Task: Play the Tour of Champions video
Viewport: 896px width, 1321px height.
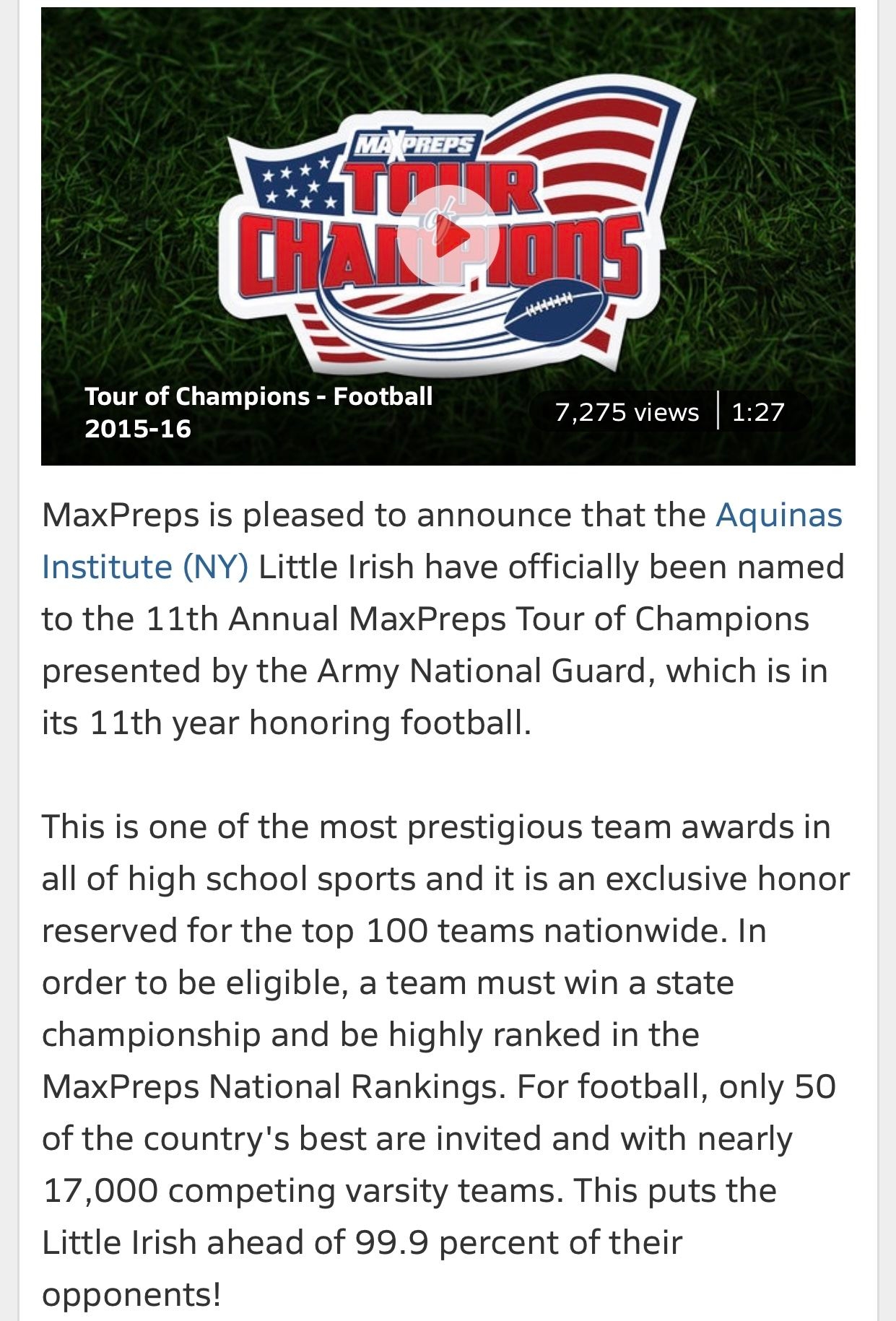Action: click(x=448, y=237)
